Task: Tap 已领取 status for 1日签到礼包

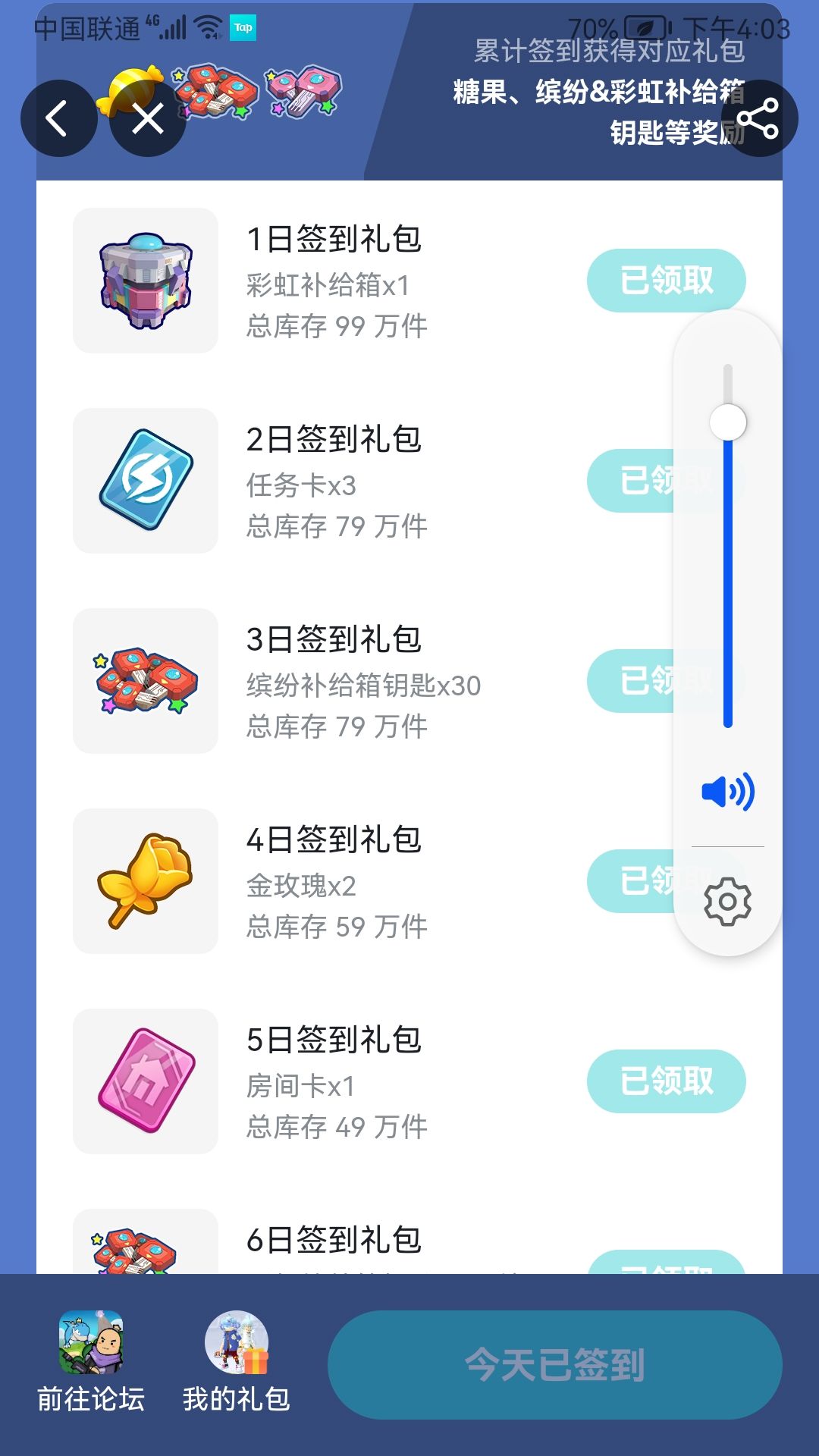Action: click(665, 281)
